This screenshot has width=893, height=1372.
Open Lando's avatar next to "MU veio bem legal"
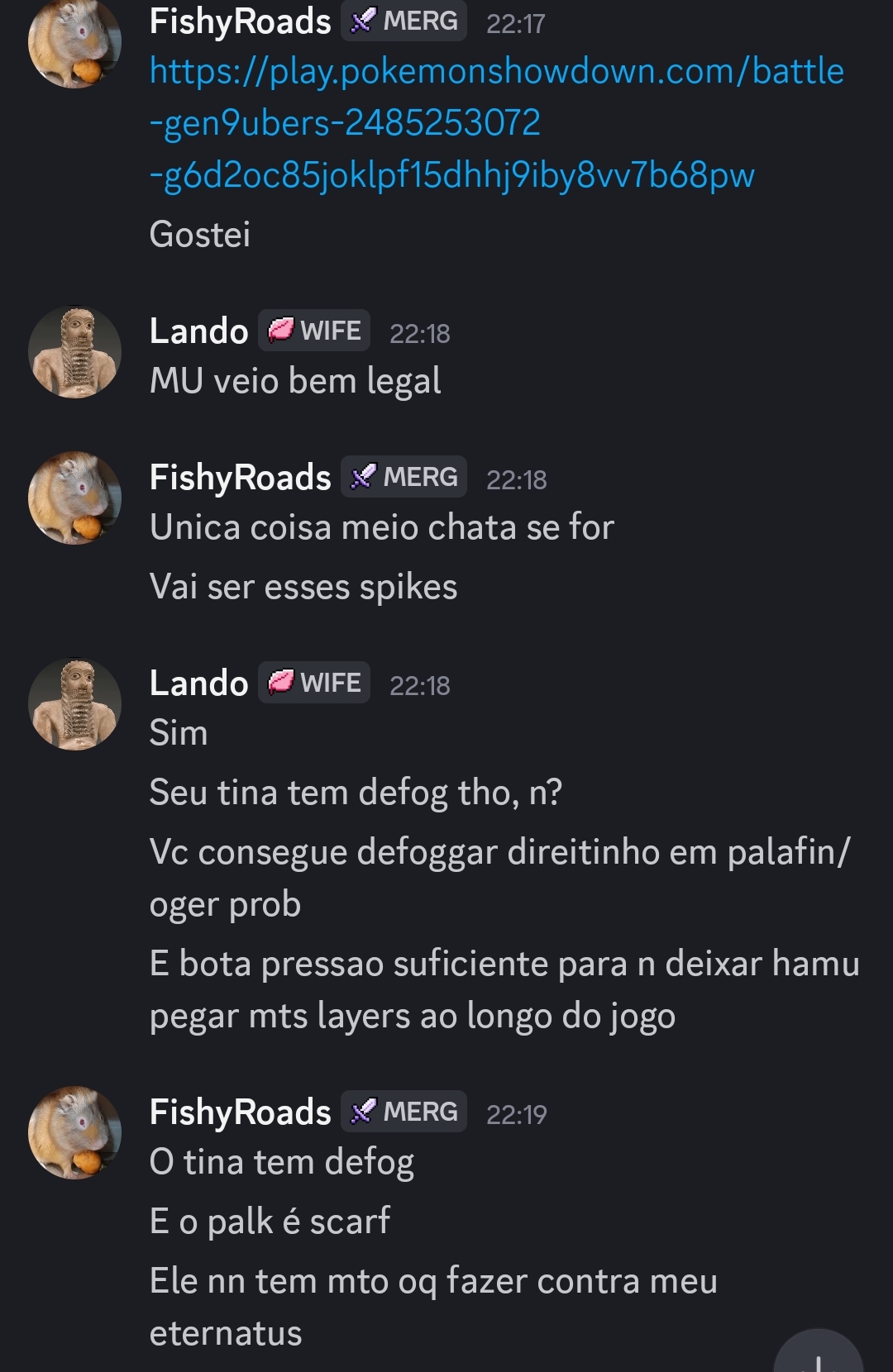(74, 352)
